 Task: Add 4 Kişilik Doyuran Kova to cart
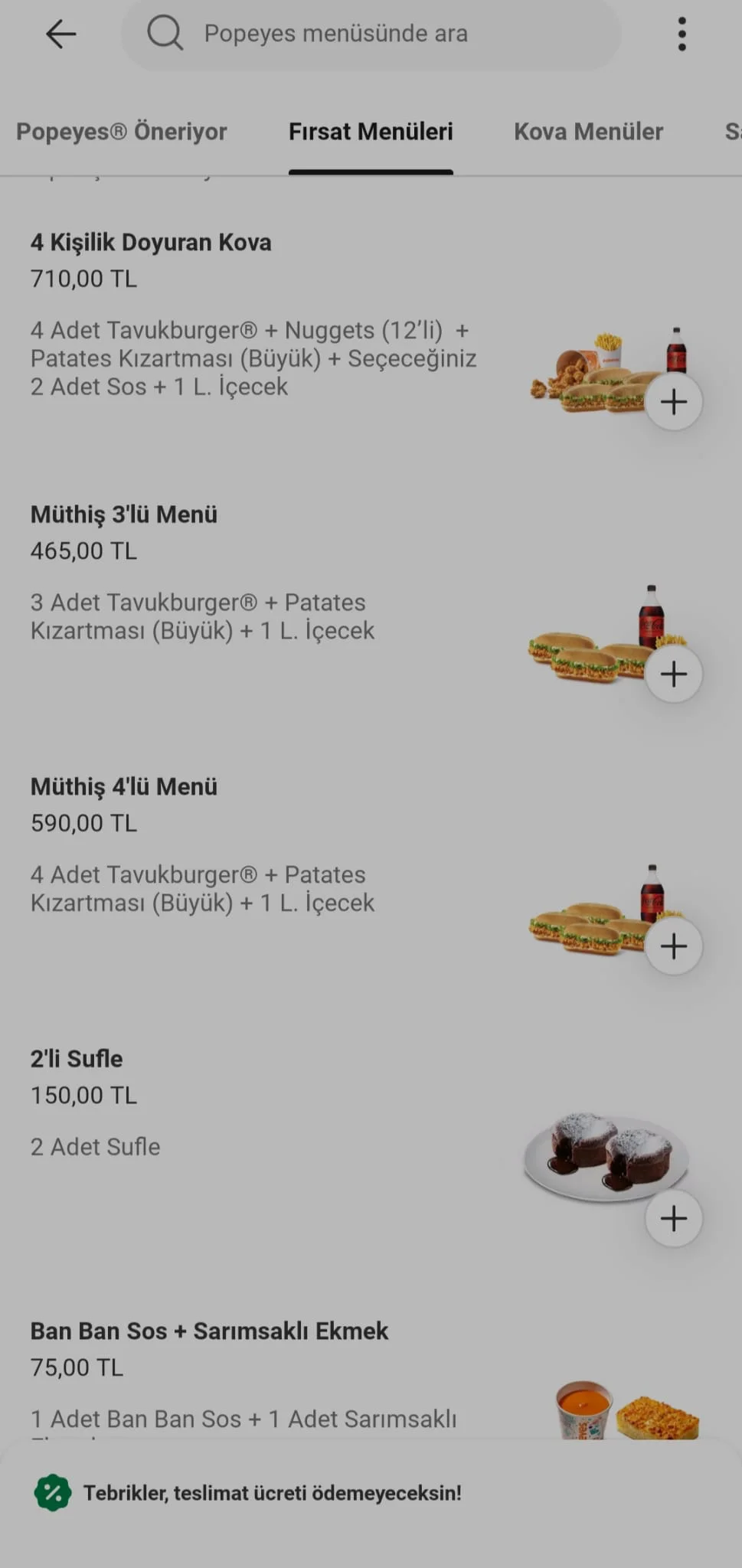click(674, 402)
